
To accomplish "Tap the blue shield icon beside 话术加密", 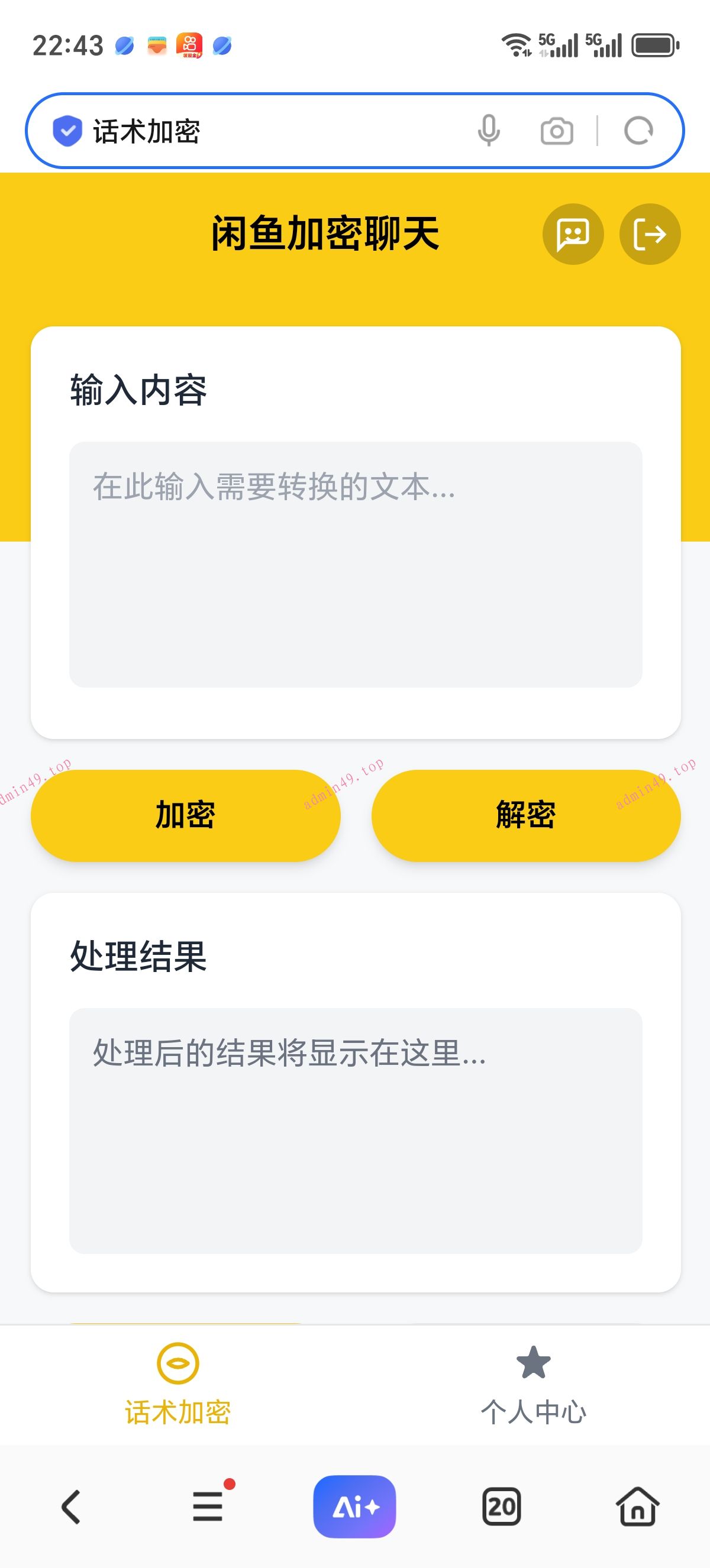I will pos(68,129).
